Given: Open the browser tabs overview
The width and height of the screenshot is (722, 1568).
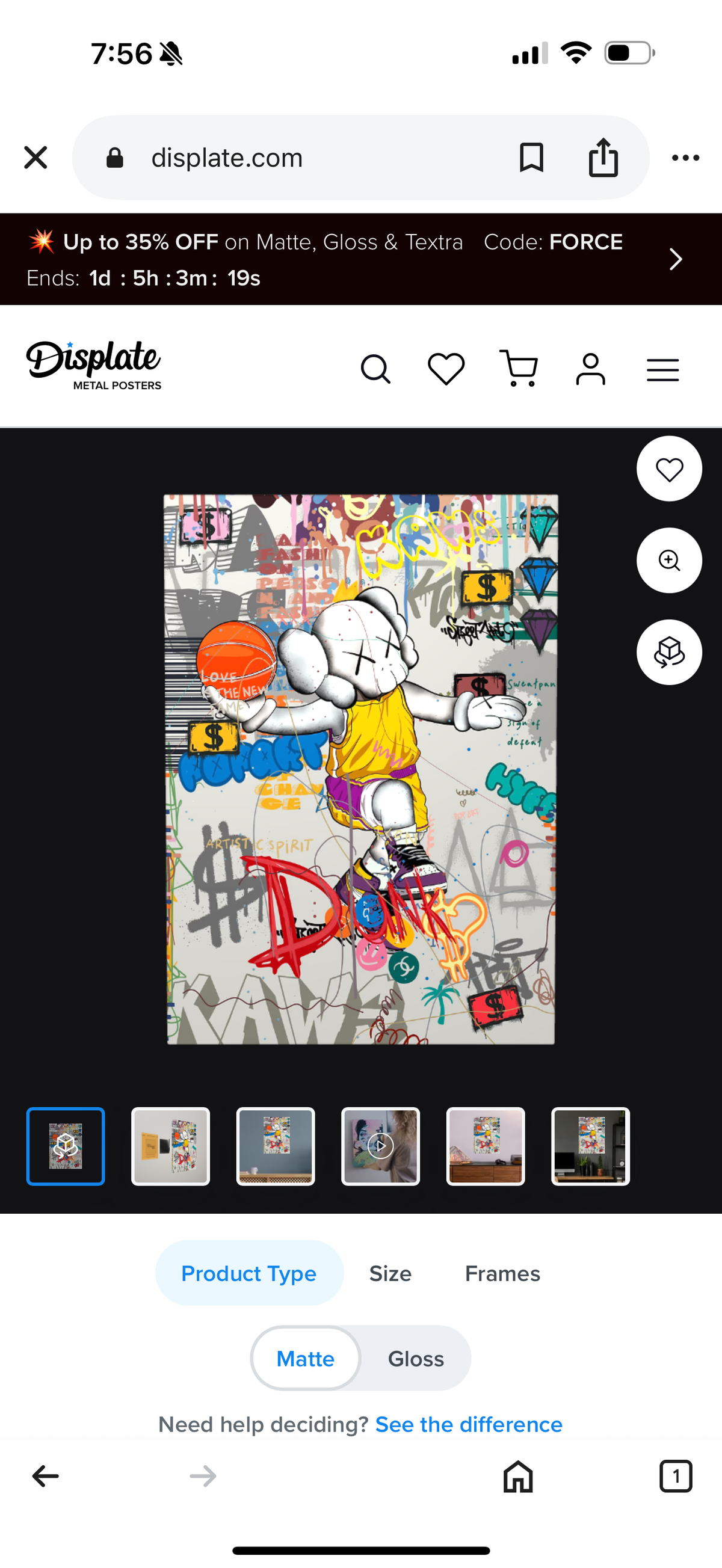Looking at the screenshot, I should click(x=676, y=1476).
